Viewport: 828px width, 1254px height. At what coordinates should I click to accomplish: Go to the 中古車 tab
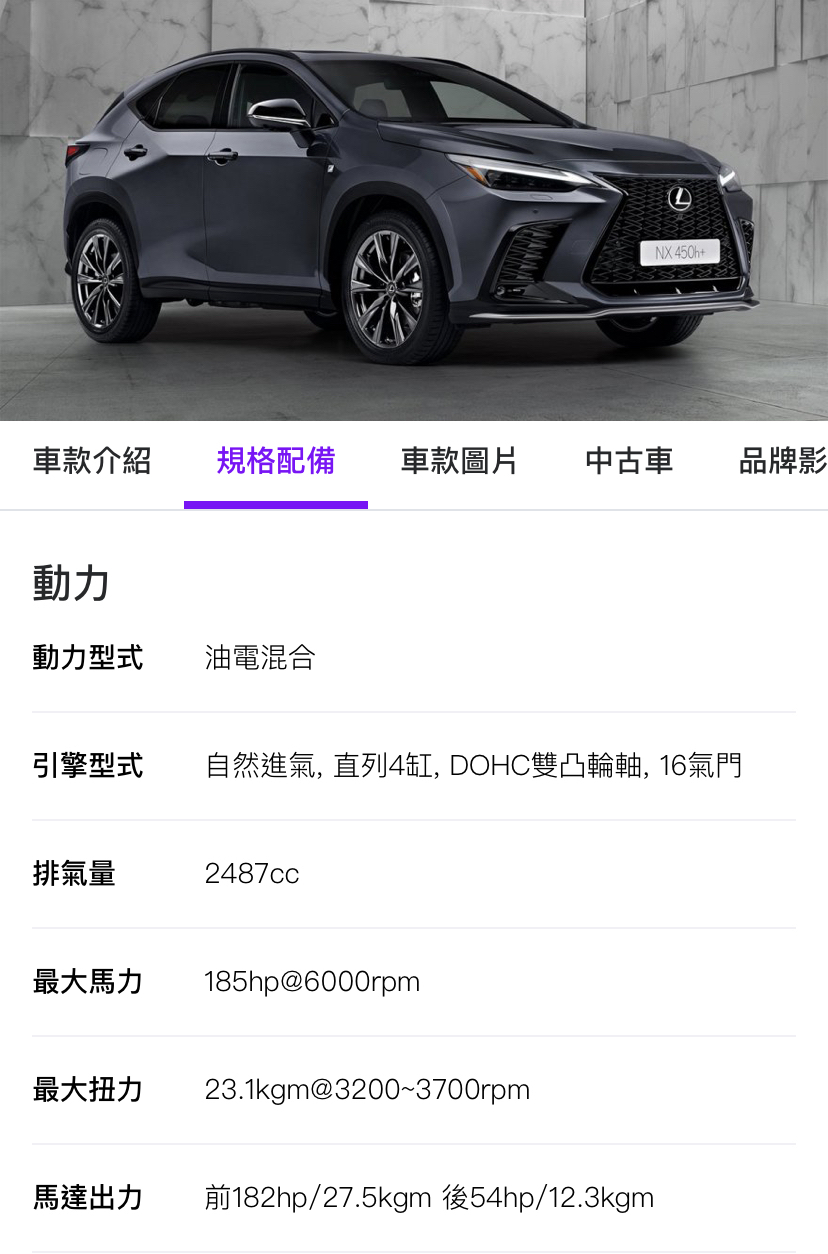(x=629, y=461)
